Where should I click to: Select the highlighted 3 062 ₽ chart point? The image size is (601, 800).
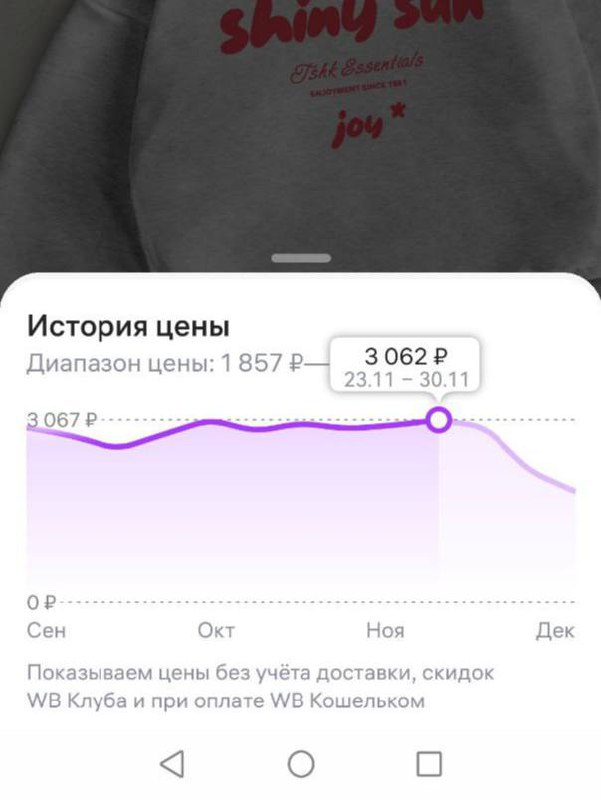[x=439, y=420]
